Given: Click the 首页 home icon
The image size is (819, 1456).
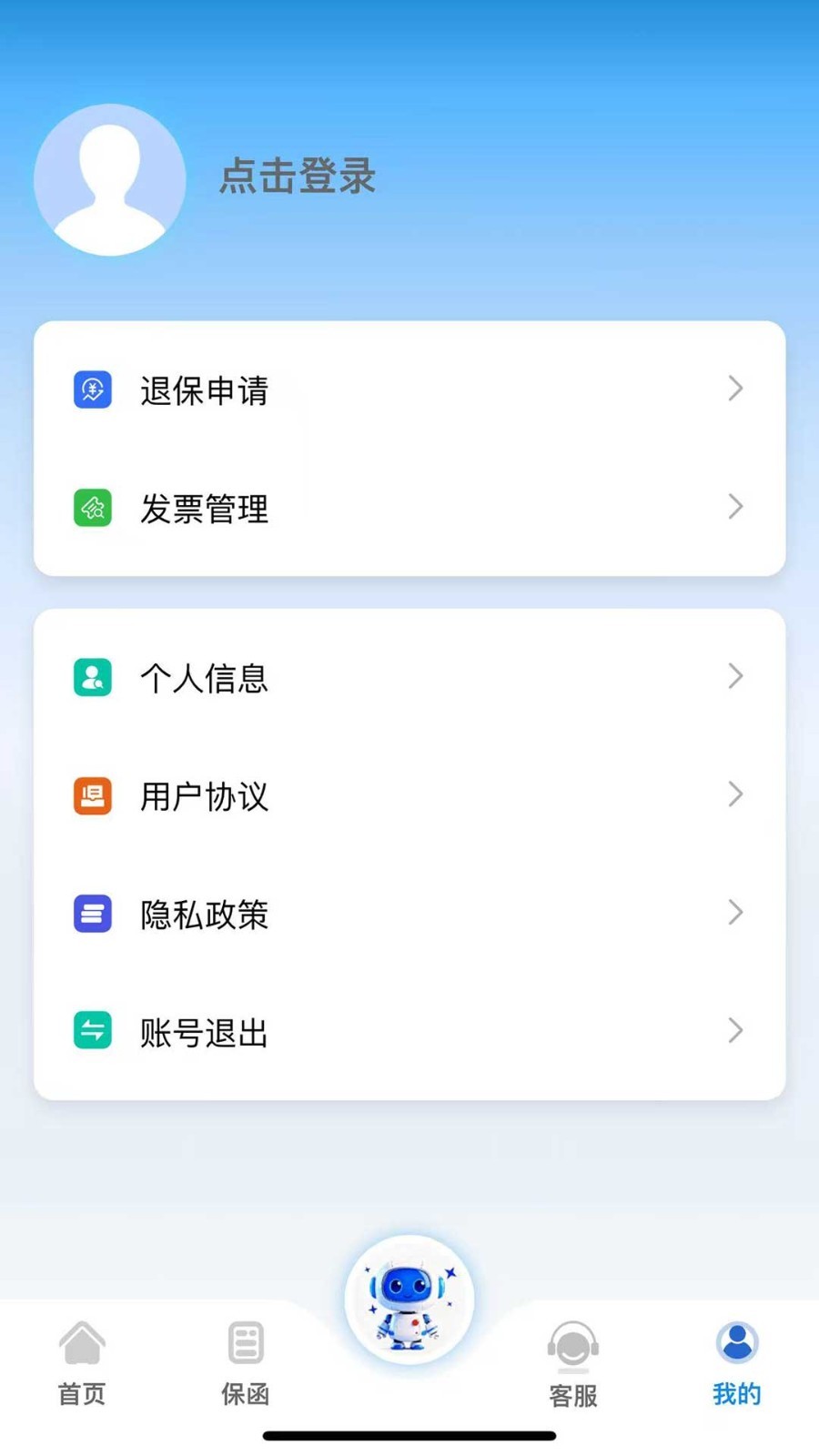Looking at the screenshot, I should (82, 1341).
